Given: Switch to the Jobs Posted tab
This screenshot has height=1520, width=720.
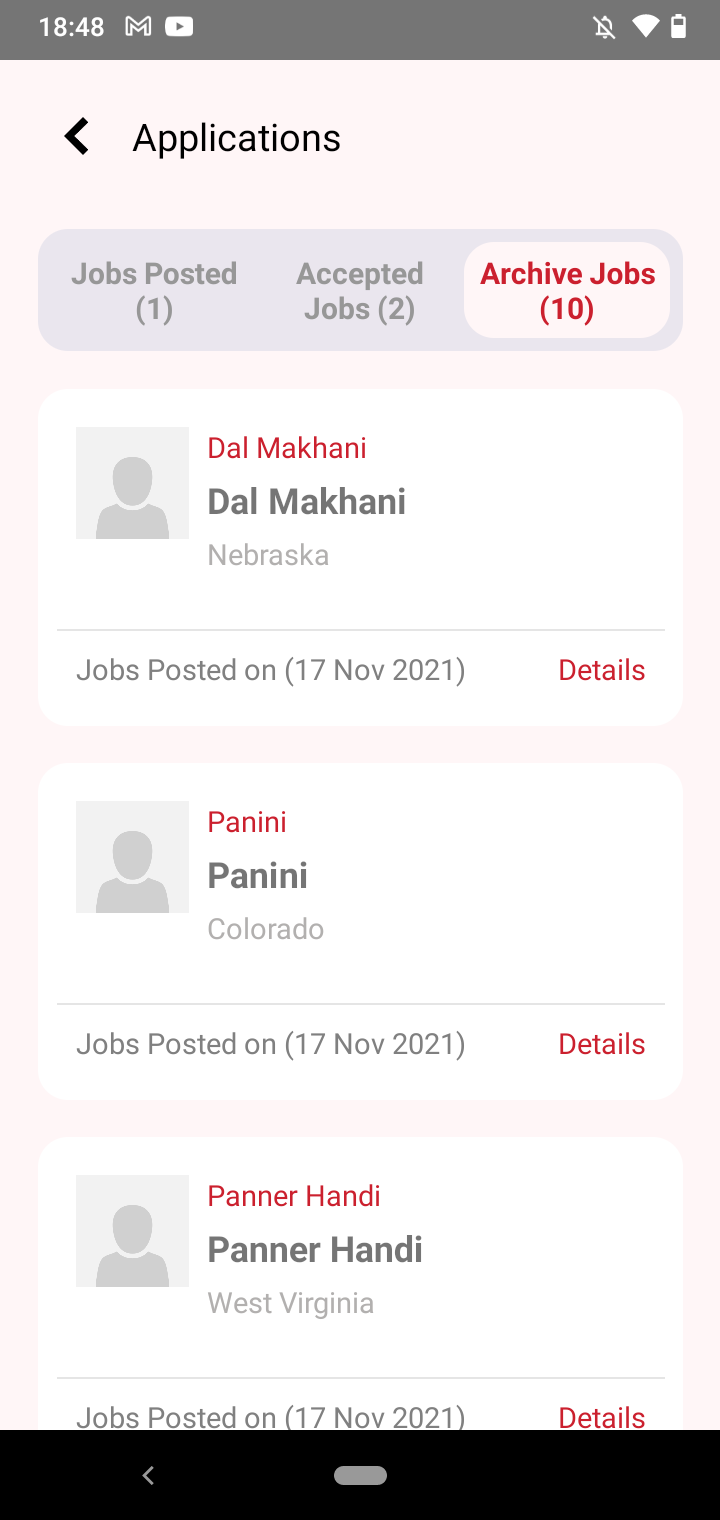Looking at the screenshot, I should click(x=154, y=291).
